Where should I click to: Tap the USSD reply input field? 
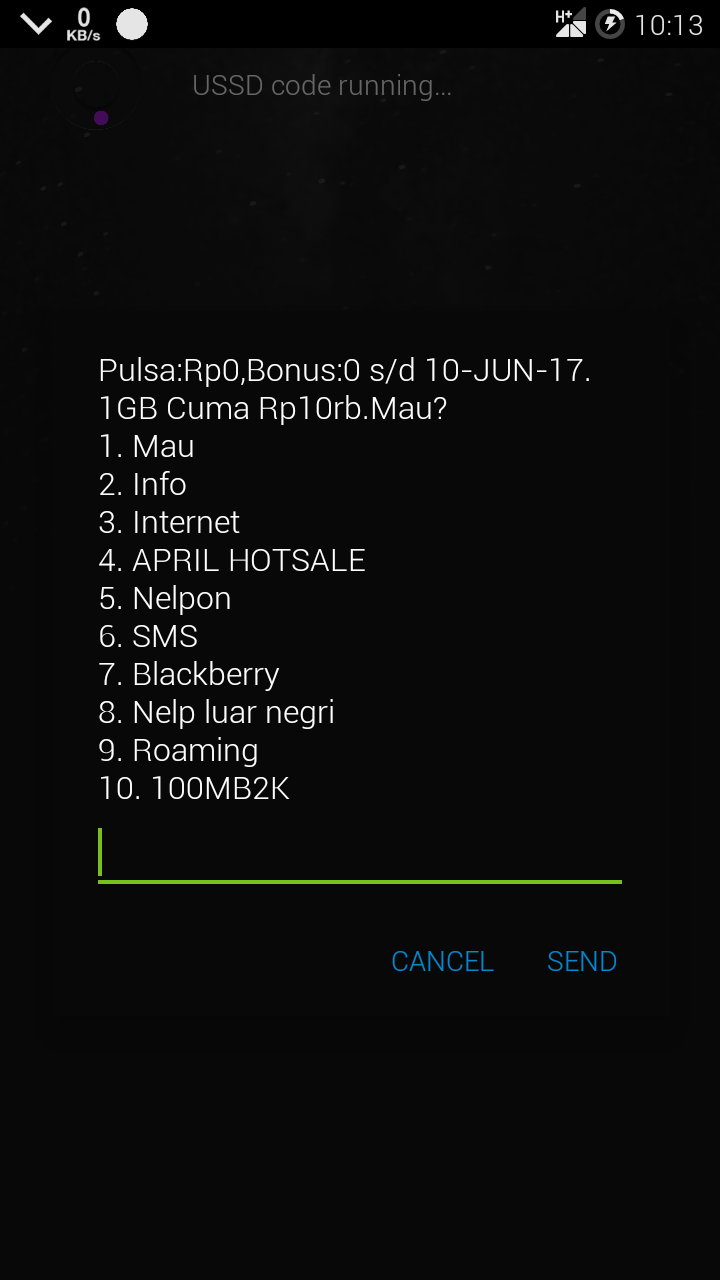click(360, 854)
